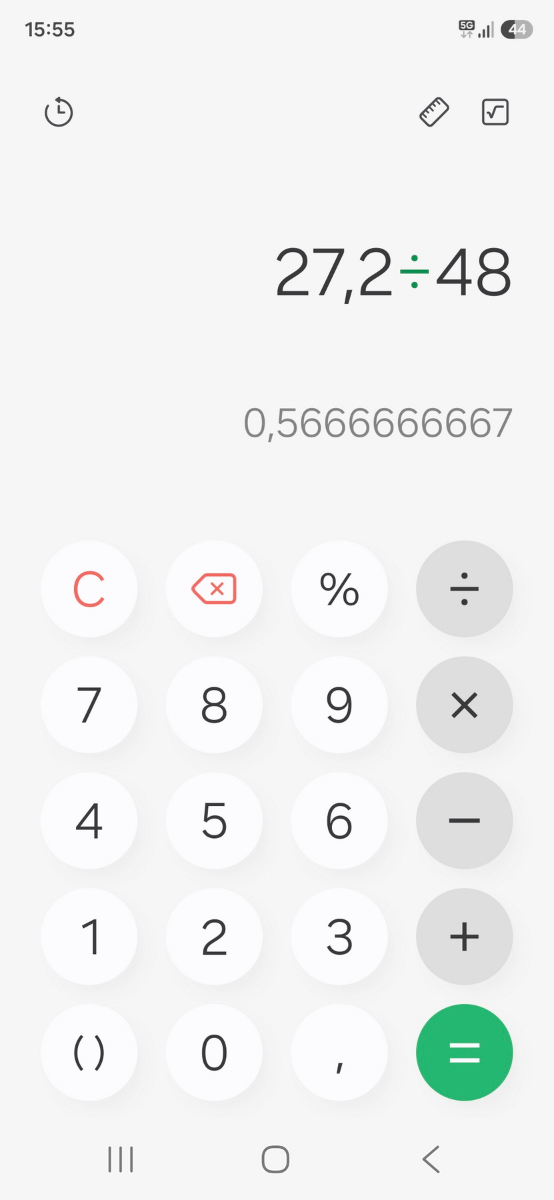554x1200 pixels.
Task: Enter digit 0
Action: pyautogui.click(x=214, y=1053)
